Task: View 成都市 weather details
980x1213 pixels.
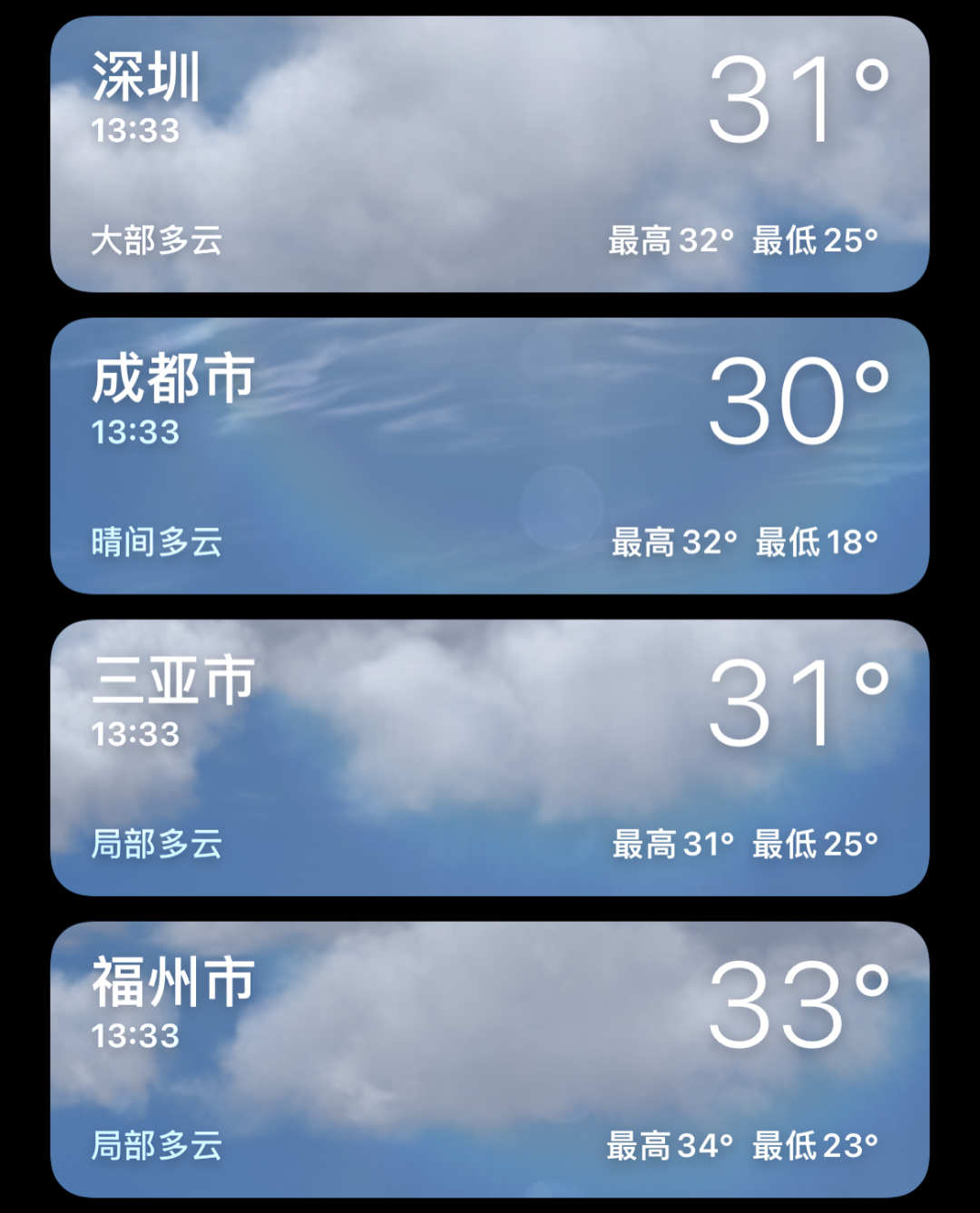Action: [x=490, y=455]
